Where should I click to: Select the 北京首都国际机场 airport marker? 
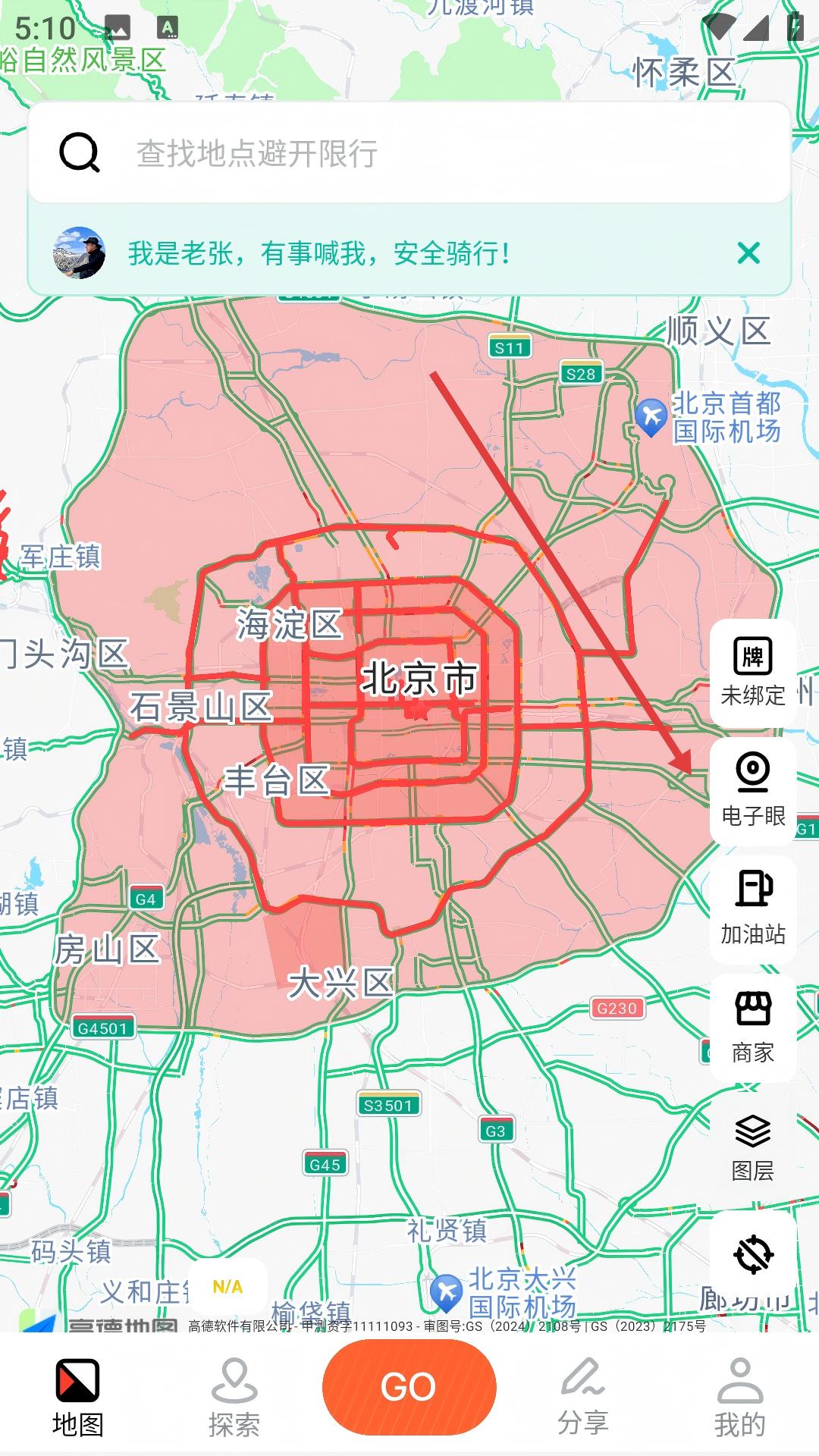651,416
